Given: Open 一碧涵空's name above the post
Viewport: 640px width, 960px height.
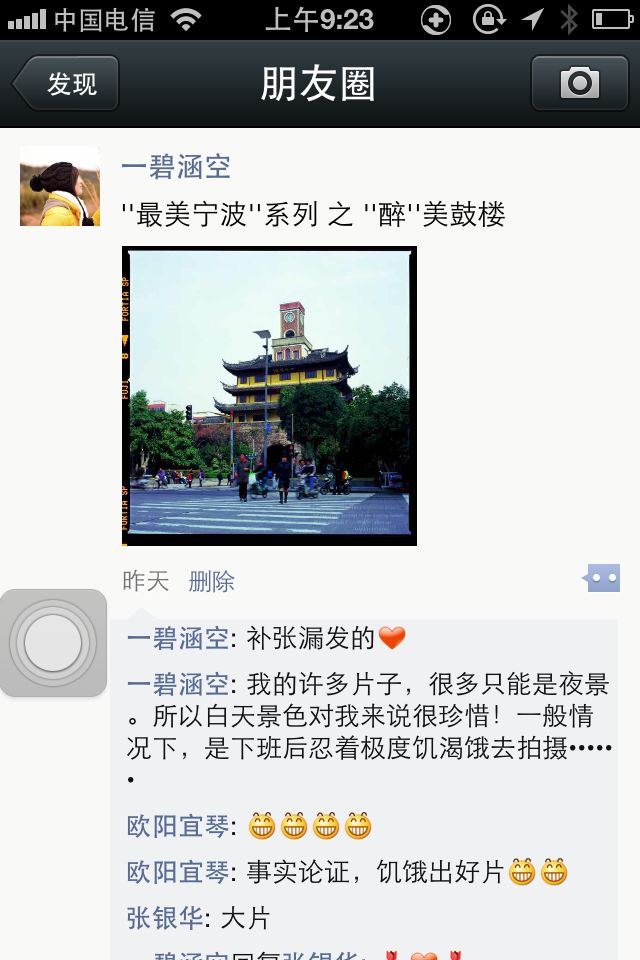Looking at the screenshot, I should [x=176, y=167].
